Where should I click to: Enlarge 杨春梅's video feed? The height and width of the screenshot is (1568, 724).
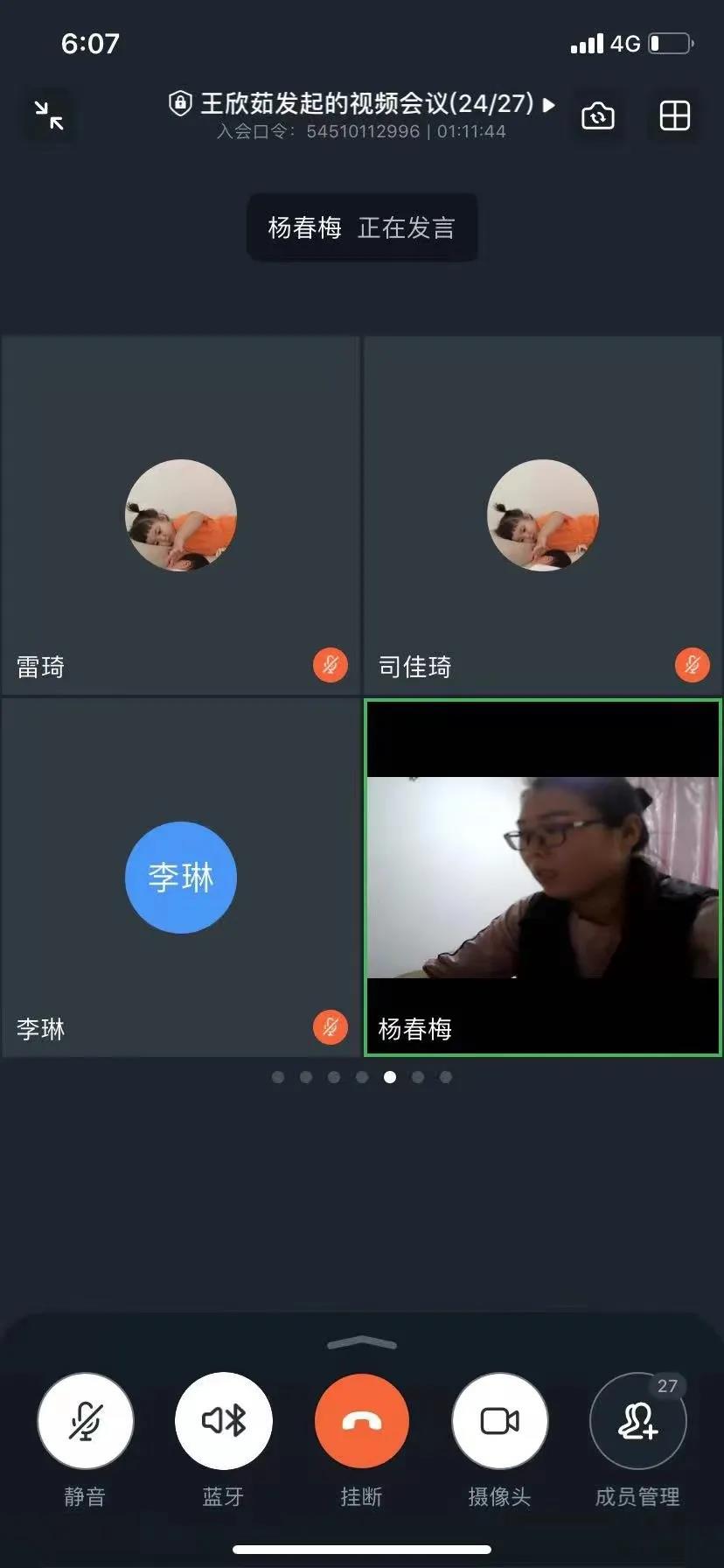(x=542, y=878)
